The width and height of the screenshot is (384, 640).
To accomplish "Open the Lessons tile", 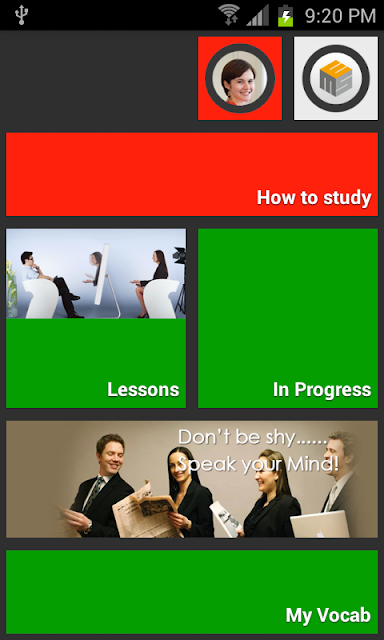I will [x=96, y=318].
